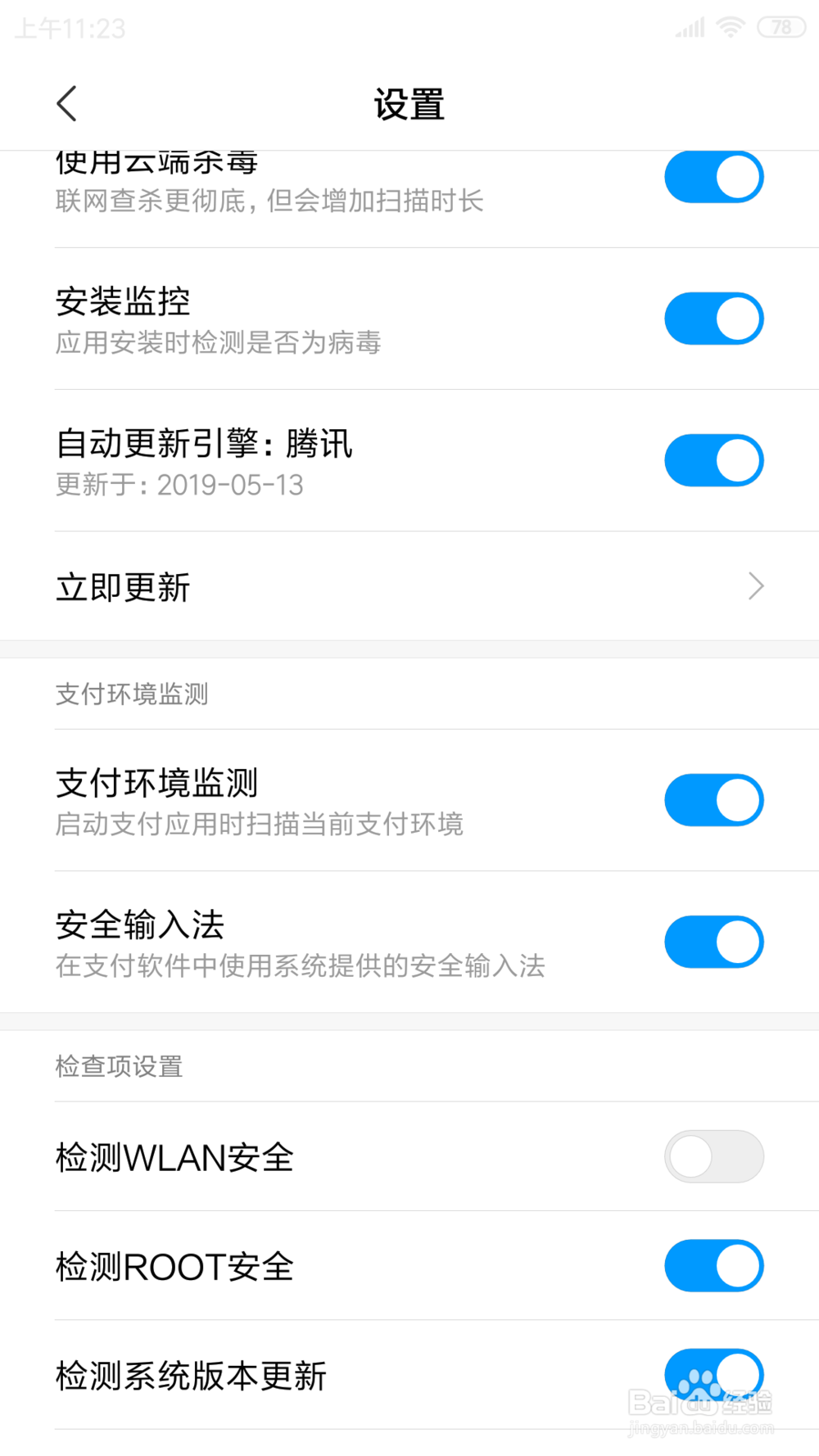Disable 检测ROOT安全 root detection
Viewport: 819px width, 1456px height.
(x=713, y=1265)
